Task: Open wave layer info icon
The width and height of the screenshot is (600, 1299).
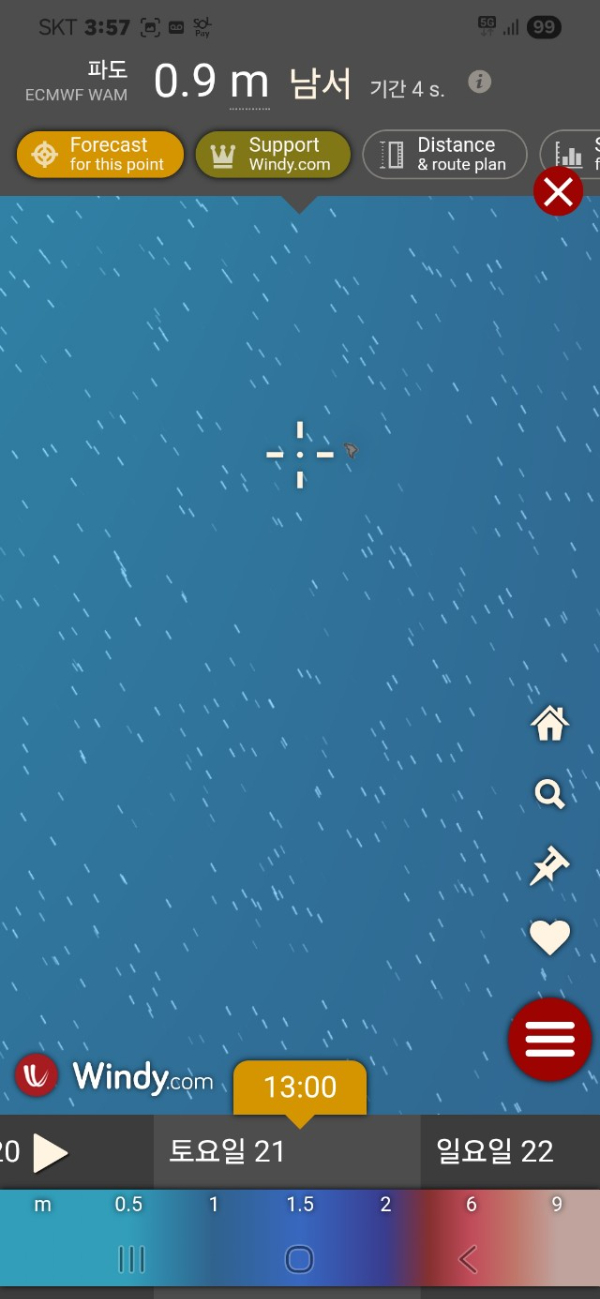Action: [x=480, y=82]
